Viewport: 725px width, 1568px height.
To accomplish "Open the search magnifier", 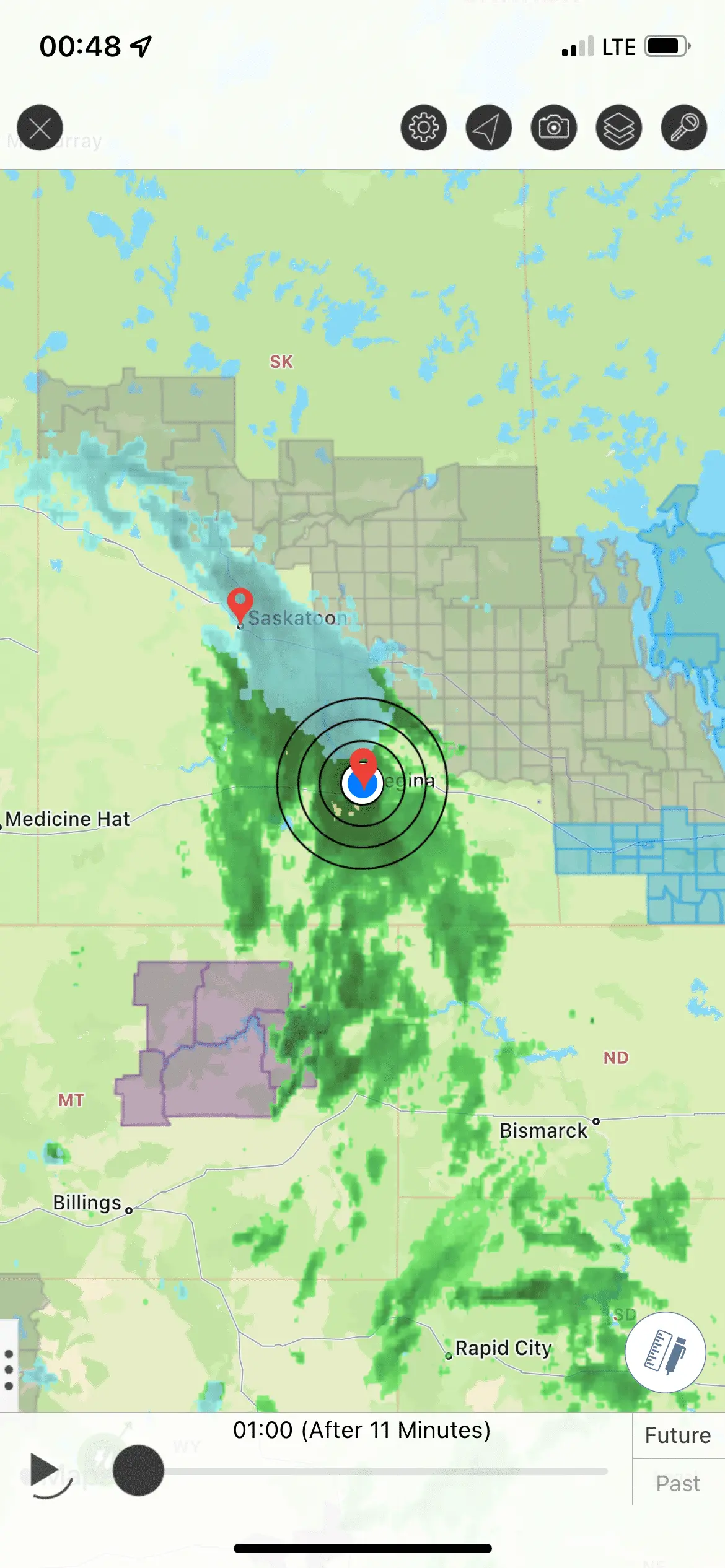I will point(684,128).
